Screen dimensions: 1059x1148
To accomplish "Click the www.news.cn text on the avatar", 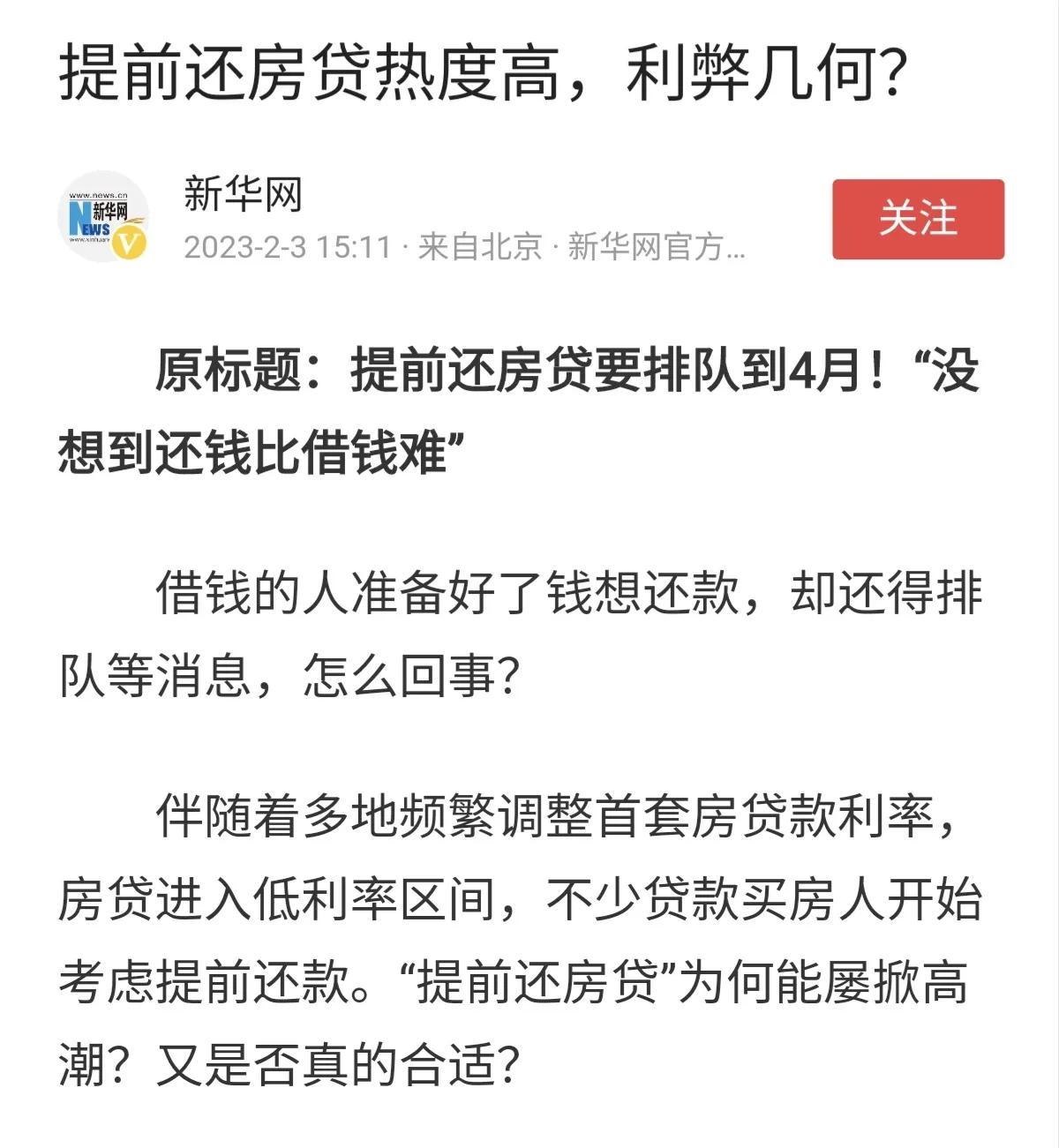I will pos(97,195).
